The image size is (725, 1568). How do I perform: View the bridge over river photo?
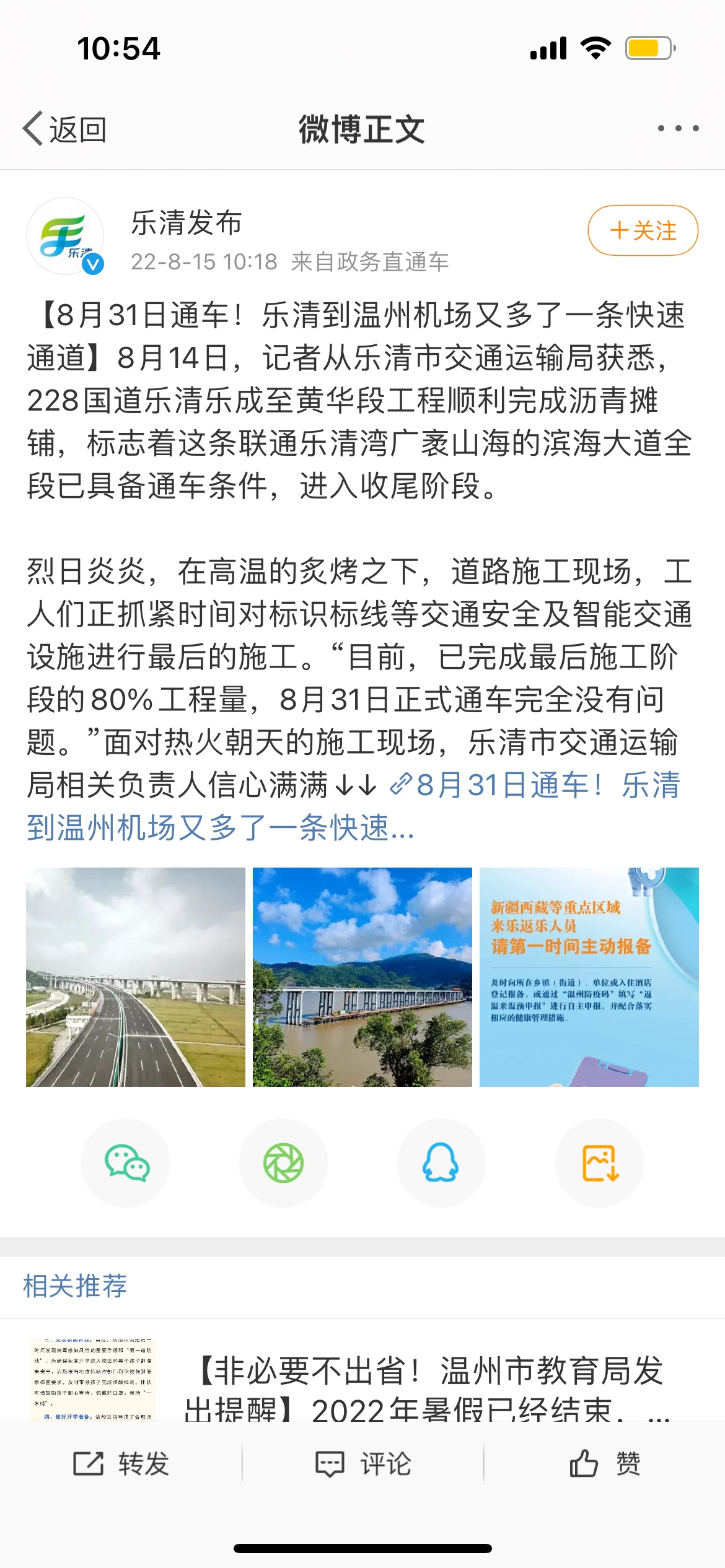point(362,977)
